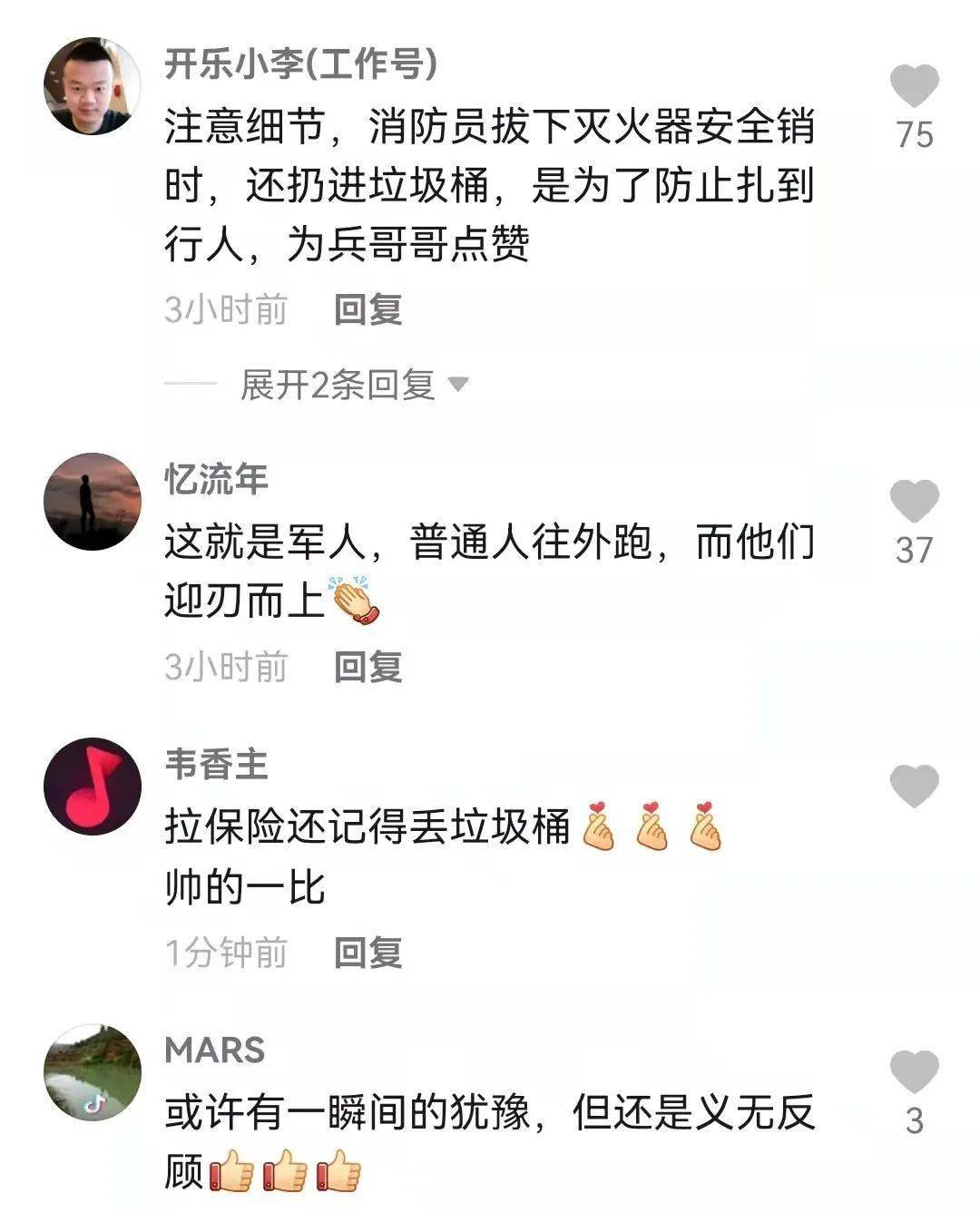Open MARS's profile avatar
980x1212 pixels.
click(x=93, y=1072)
